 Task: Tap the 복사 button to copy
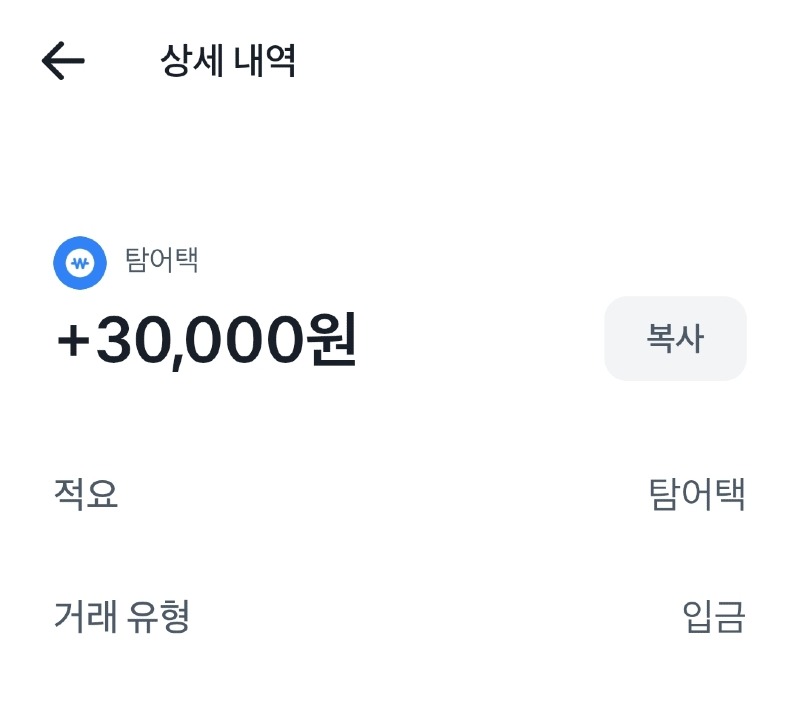pos(675,339)
